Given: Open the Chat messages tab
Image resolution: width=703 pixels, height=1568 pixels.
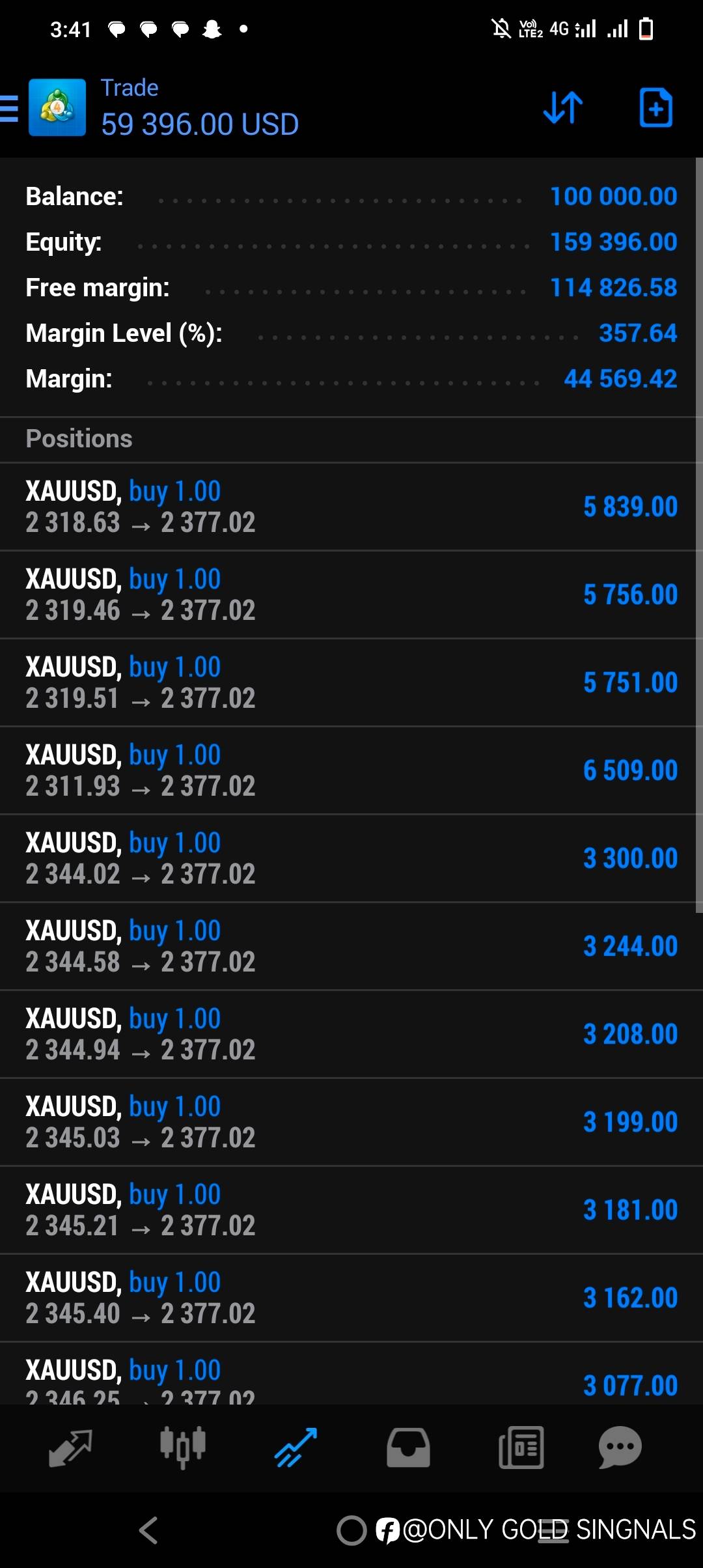Looking at the screenshot, I should (620, 1448).
